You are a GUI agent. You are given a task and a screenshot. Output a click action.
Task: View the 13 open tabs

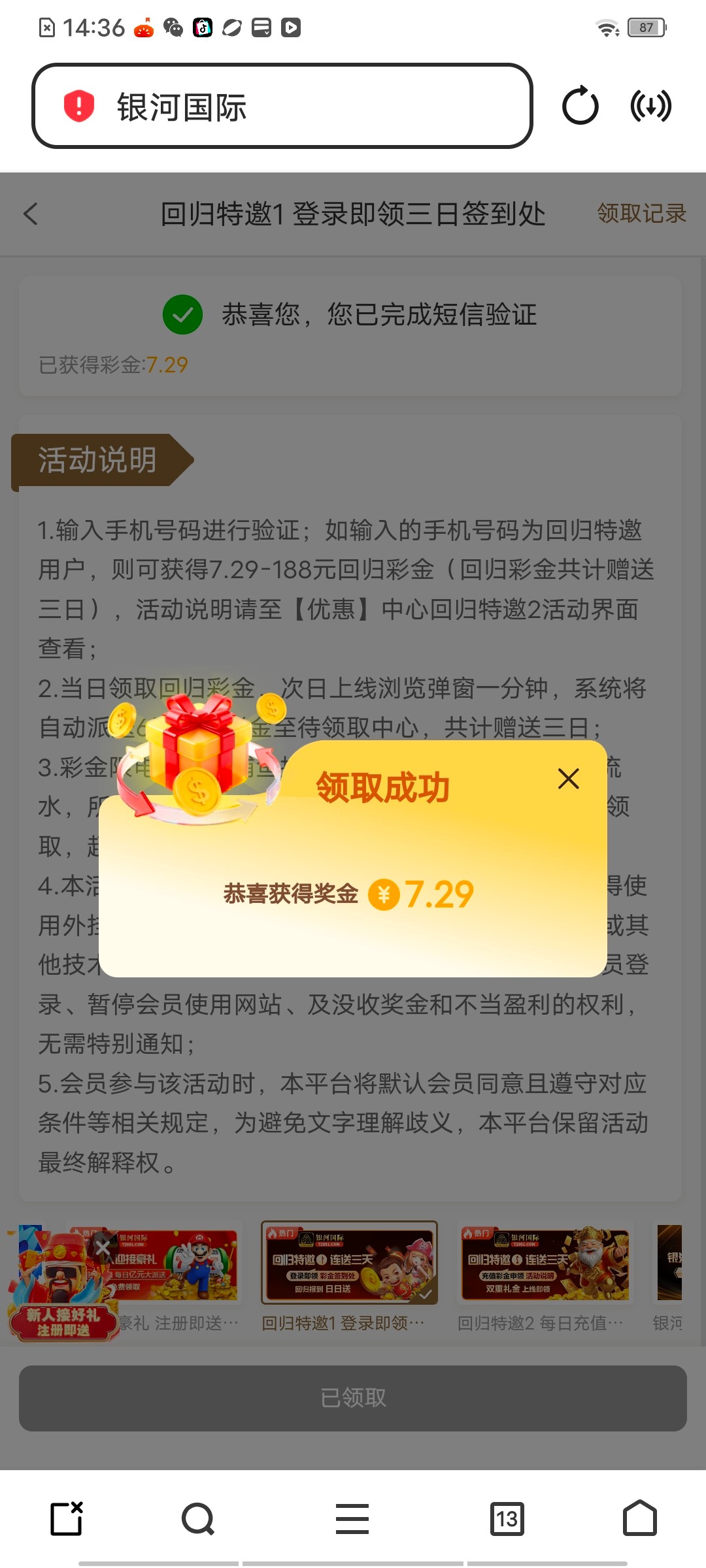coord(507,1518)
